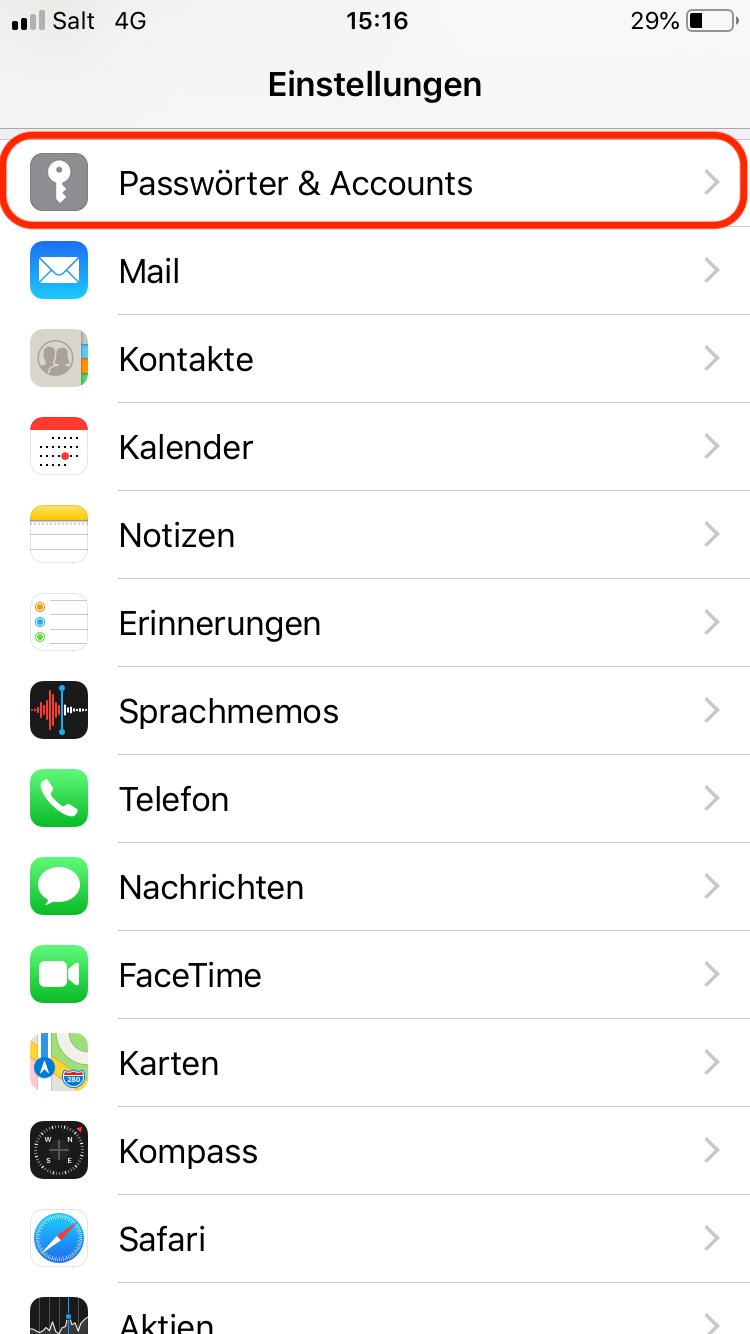Viewport: 750px width, 1334px height.
Task: Select the Karten row
Action: (x=375, y=1063)
